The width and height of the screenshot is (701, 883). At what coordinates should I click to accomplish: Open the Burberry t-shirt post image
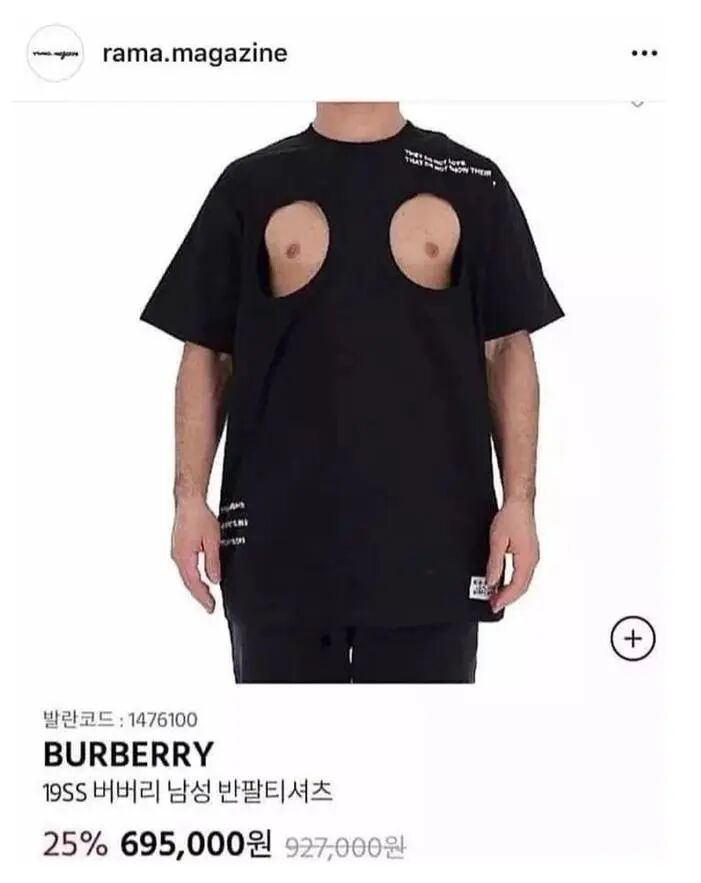pos(350,390)
